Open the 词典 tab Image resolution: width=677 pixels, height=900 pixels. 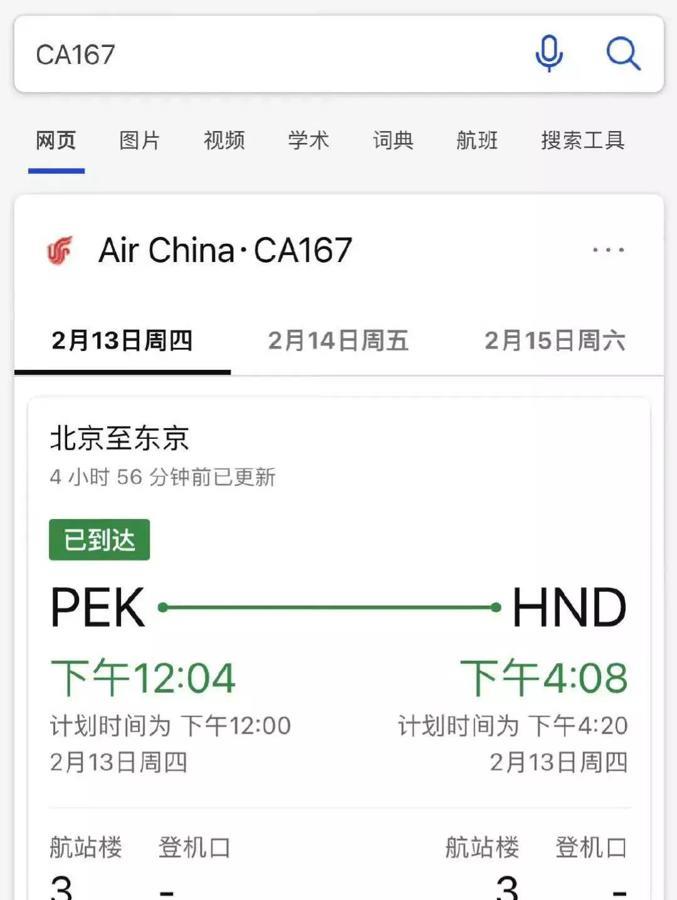[393, 141]
